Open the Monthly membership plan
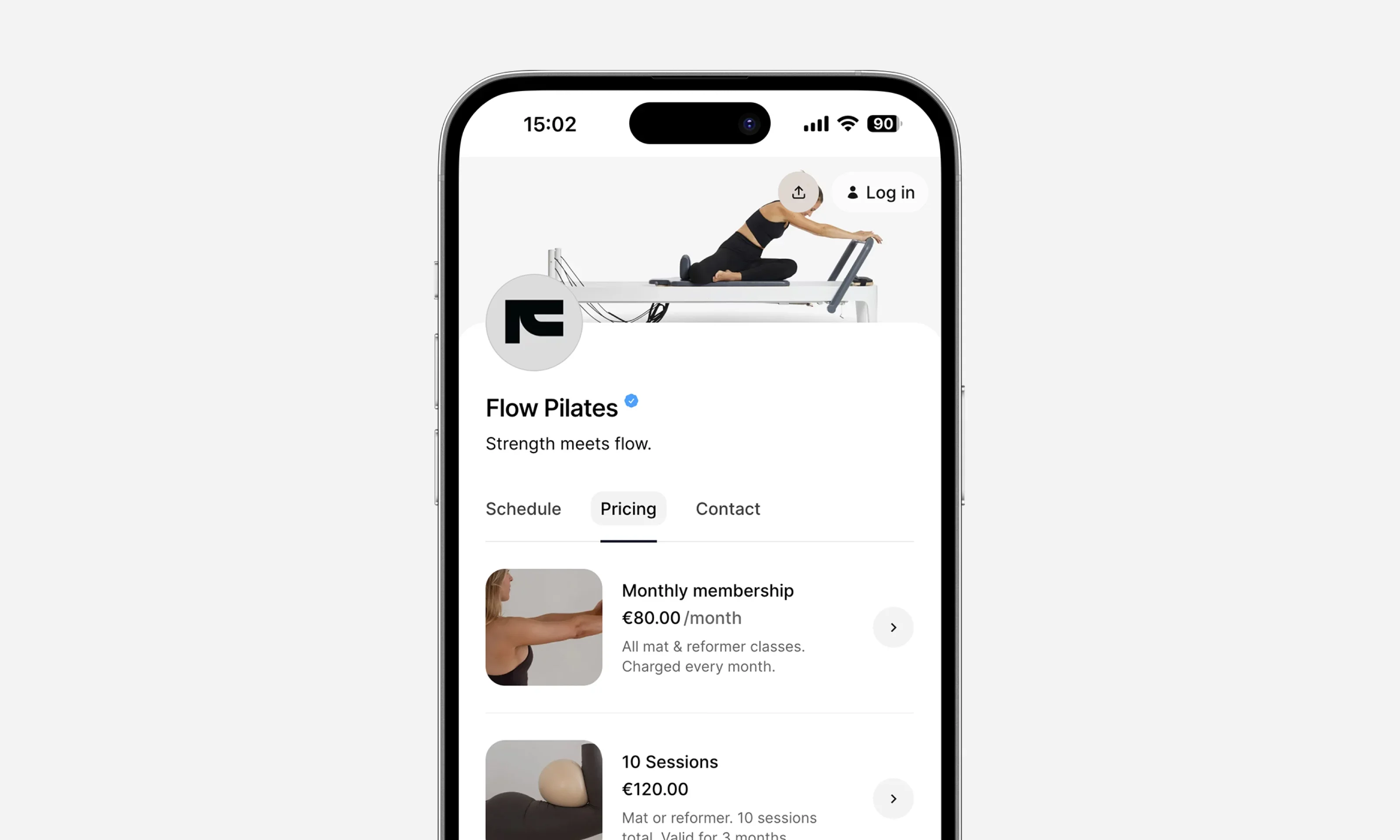 click(x=892, y=627)
